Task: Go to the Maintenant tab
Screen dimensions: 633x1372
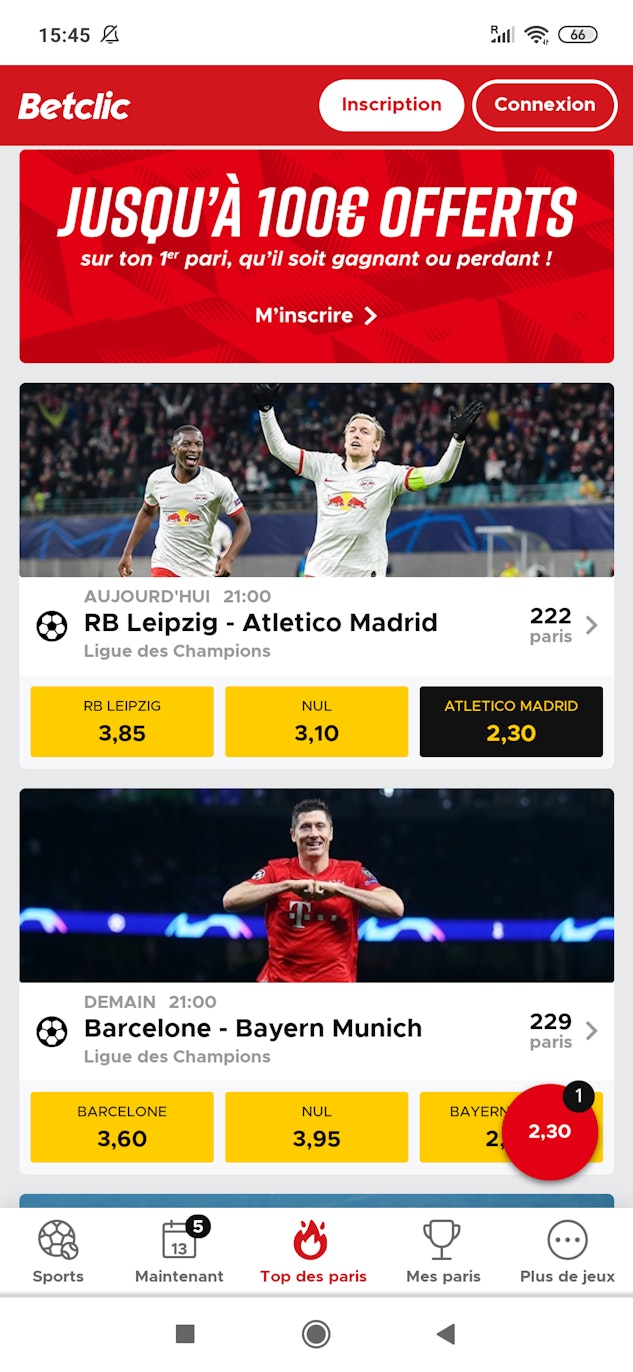Action: [x=180, y=1251]
